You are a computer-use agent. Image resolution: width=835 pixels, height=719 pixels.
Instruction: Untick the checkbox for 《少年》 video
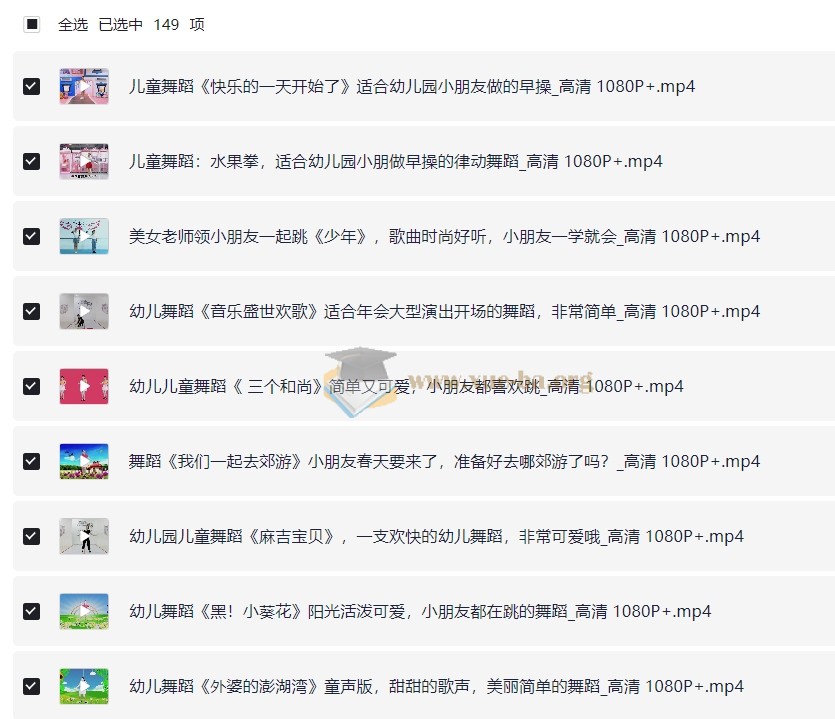coord(32,237)
